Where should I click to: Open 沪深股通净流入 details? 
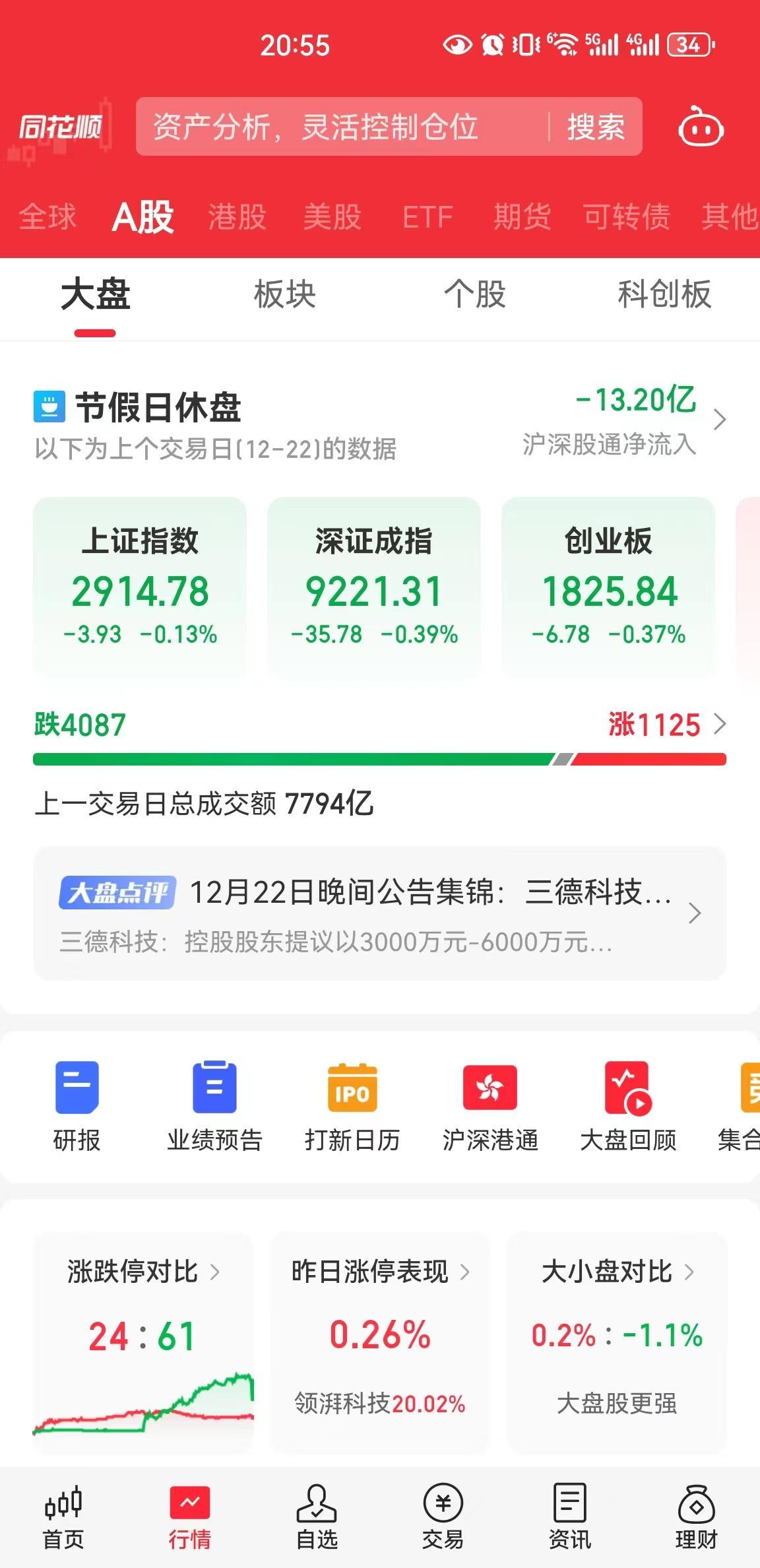620,420
